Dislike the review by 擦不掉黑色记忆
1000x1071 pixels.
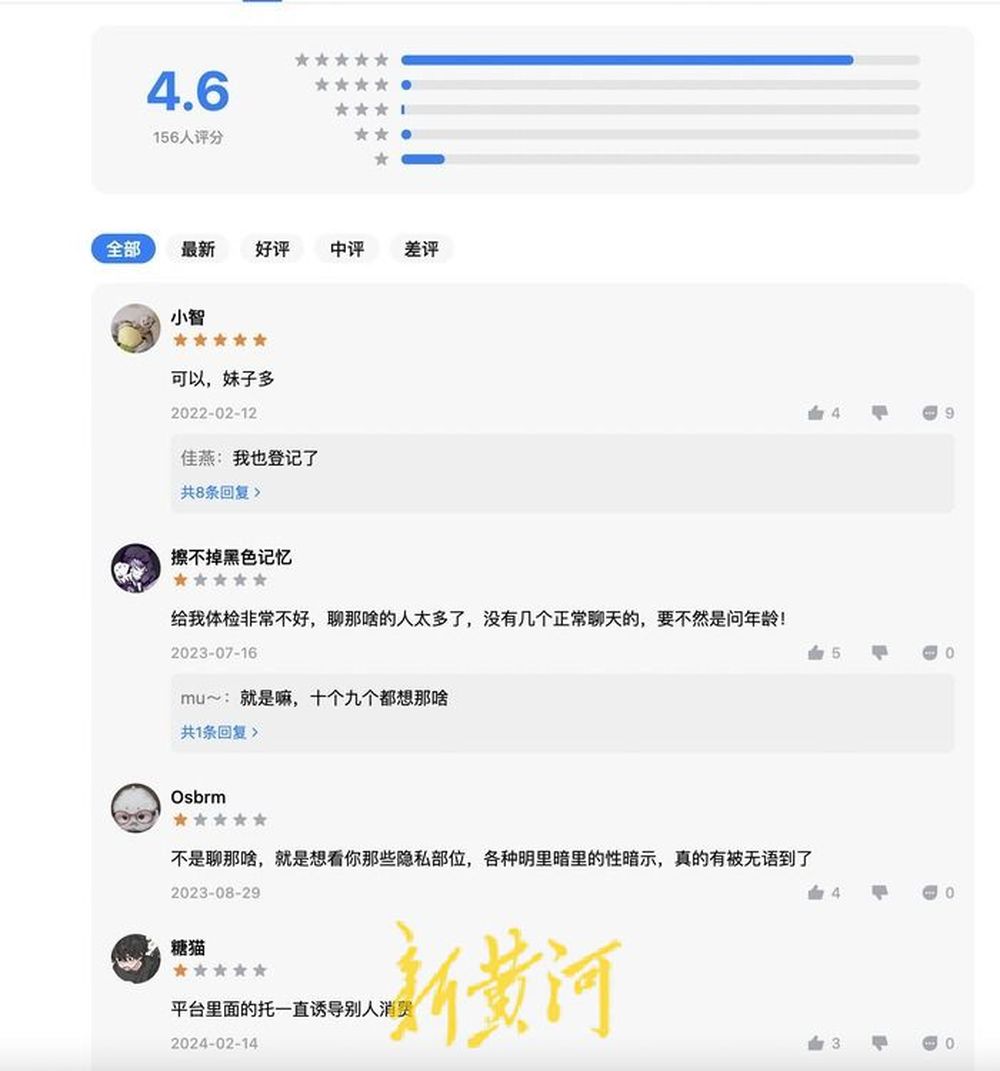[880, 653]
